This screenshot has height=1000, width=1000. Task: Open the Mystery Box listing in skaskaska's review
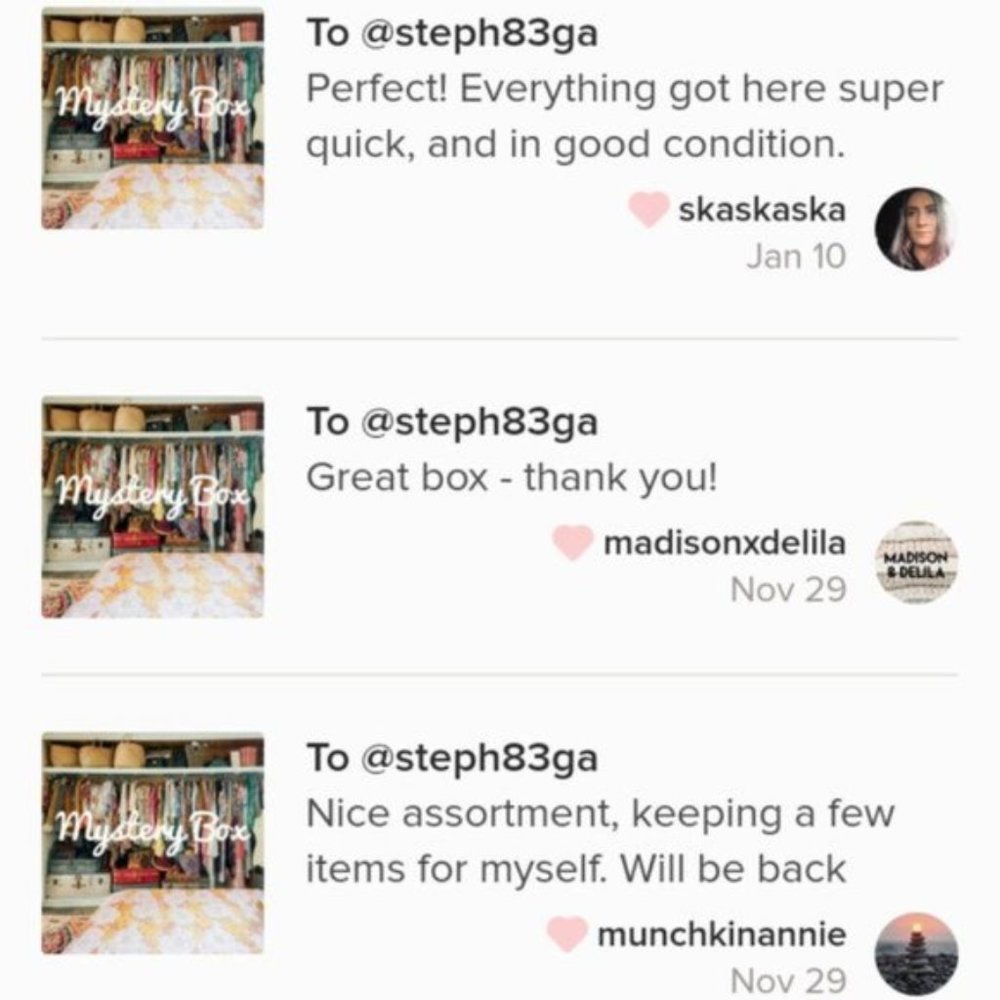pyautogui.click(x=152, y=119)
